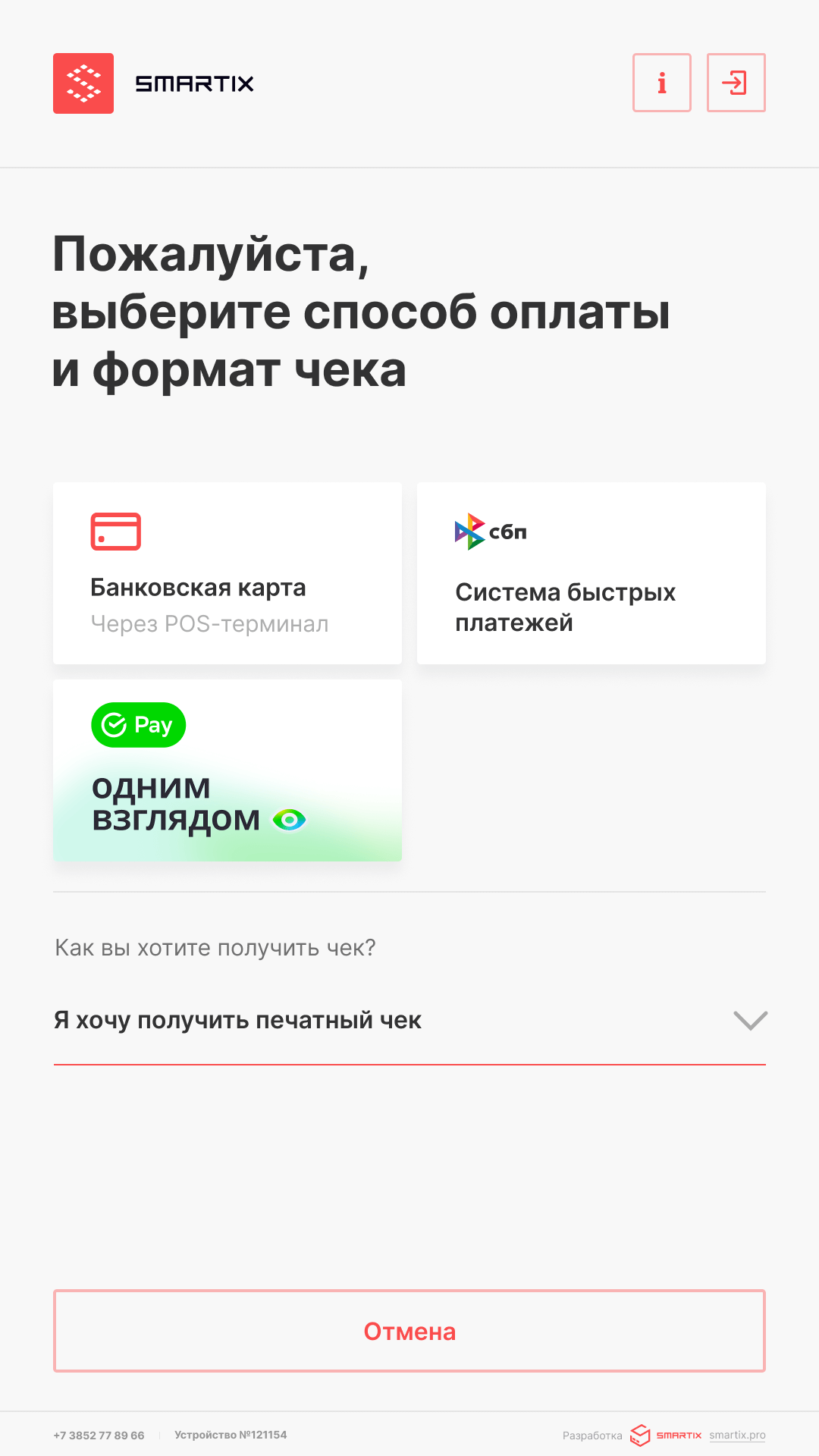Pay with SberPay Одним взглядом
The width and height of the screenshot is (819, 1456).
[x=227, y=770]
